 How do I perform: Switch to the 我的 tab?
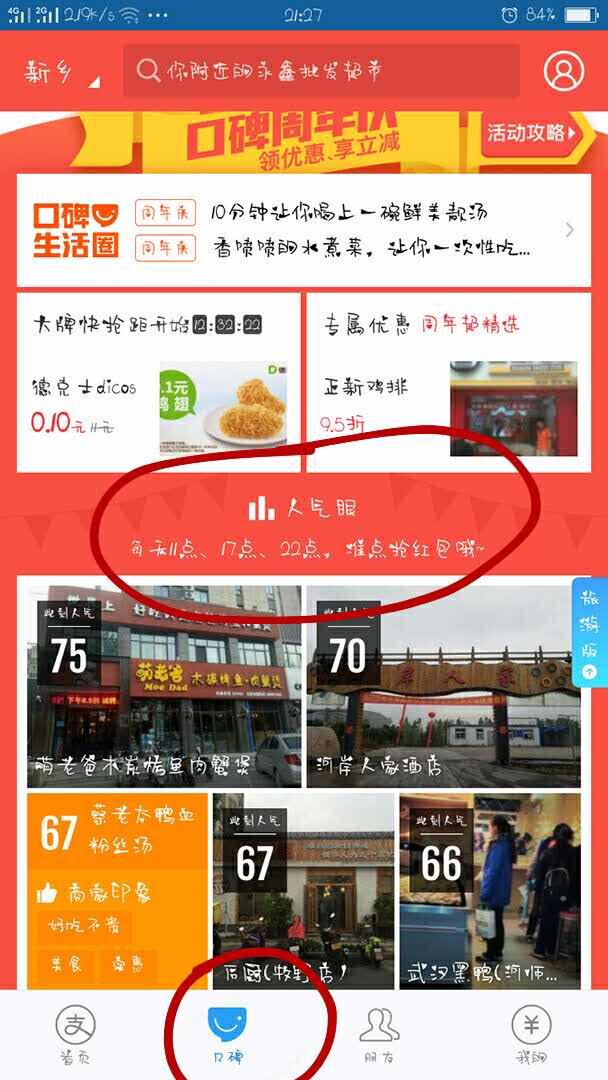(531, 1034)
